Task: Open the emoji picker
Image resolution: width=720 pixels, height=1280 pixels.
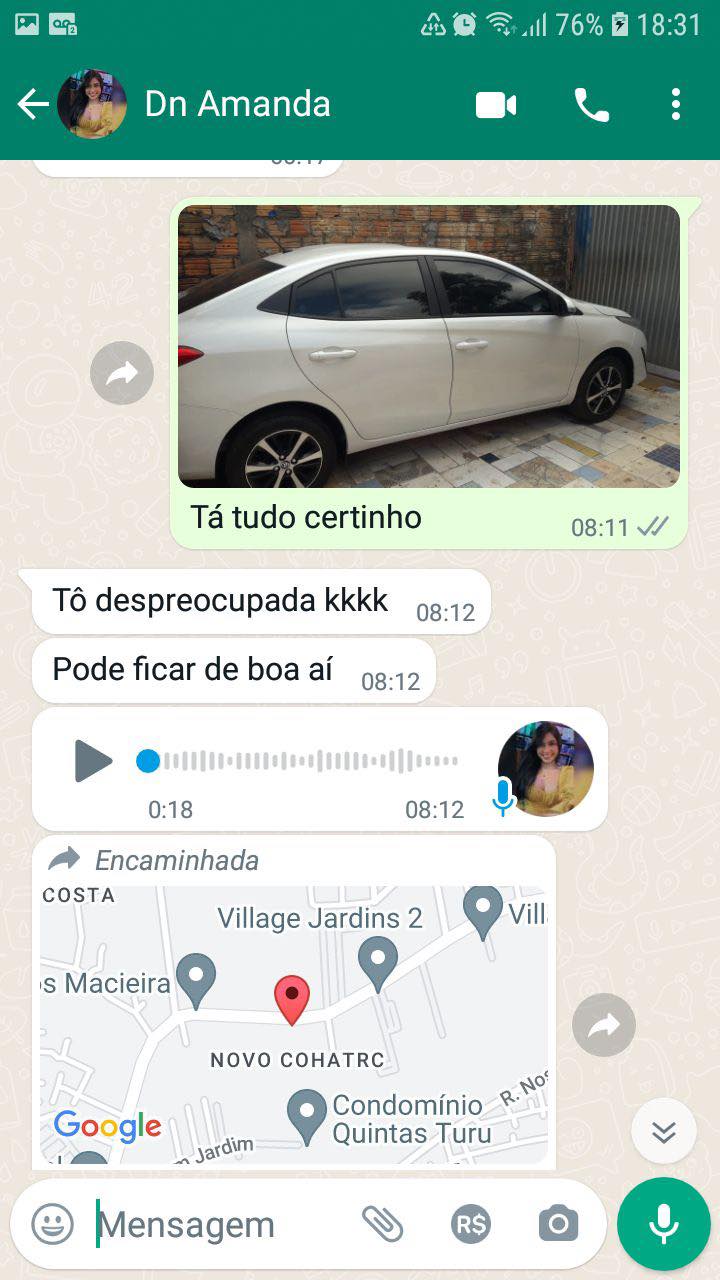Action: point(52,1224)
